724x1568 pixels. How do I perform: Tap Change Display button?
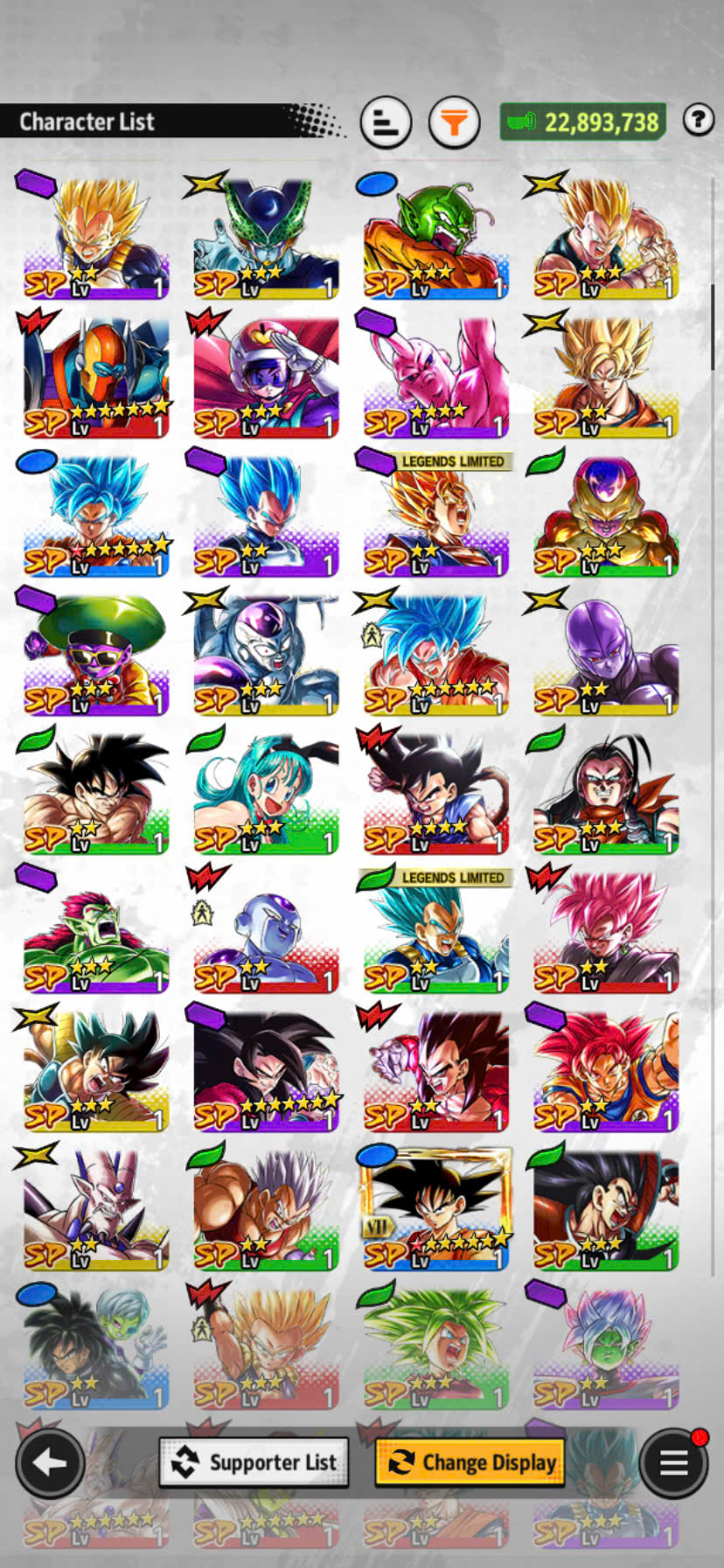click(470, 1462)
